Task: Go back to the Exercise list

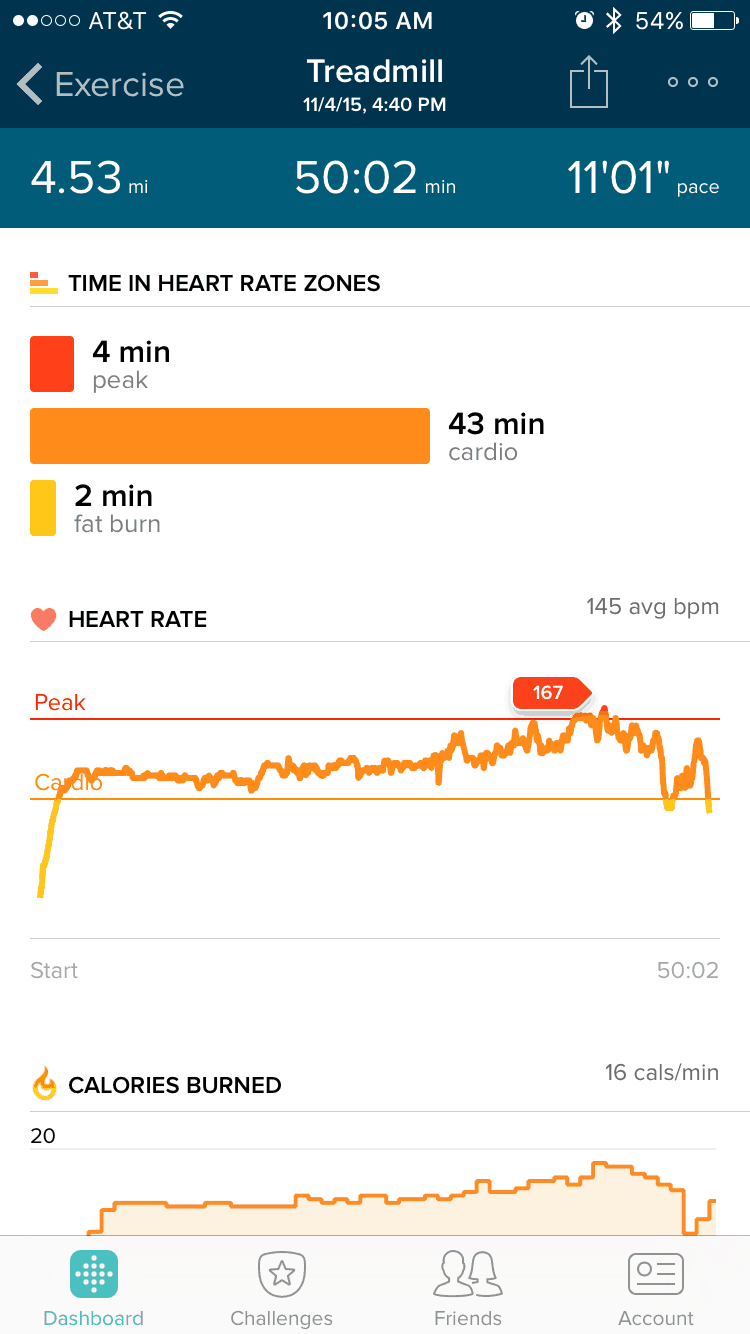Action: [100, 85]
